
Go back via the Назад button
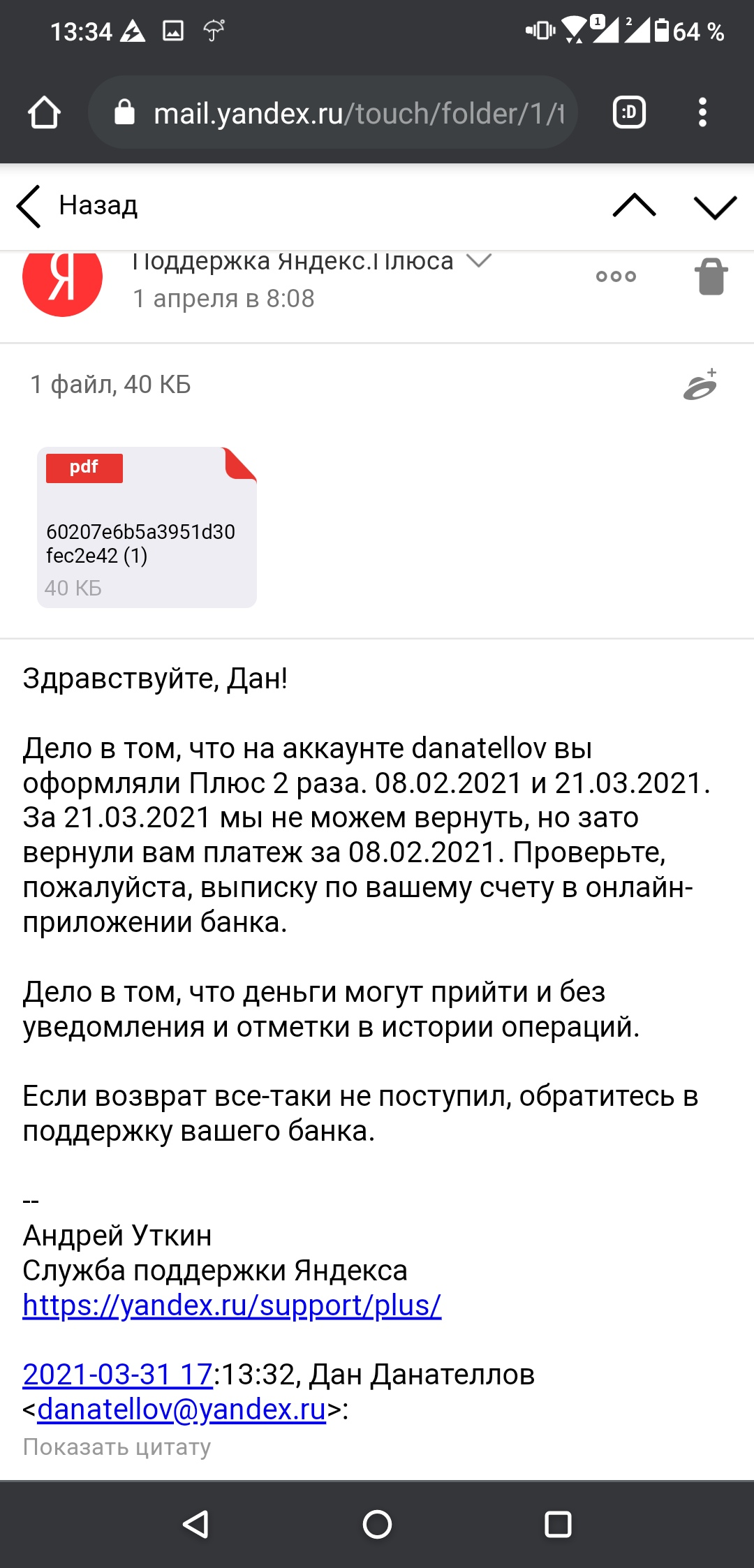pos(77,206)
